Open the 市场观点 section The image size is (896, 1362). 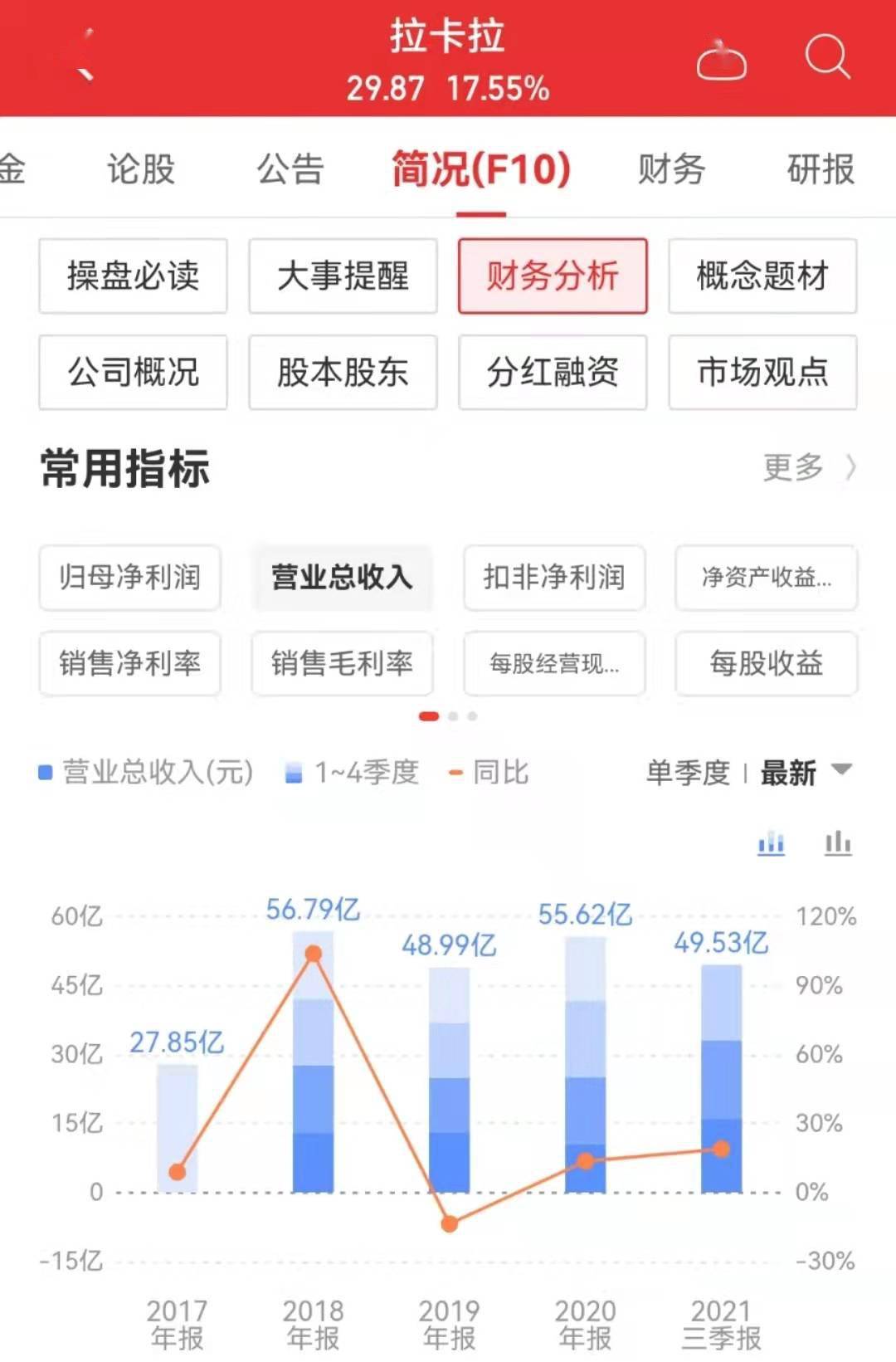[x=762, y=372]
